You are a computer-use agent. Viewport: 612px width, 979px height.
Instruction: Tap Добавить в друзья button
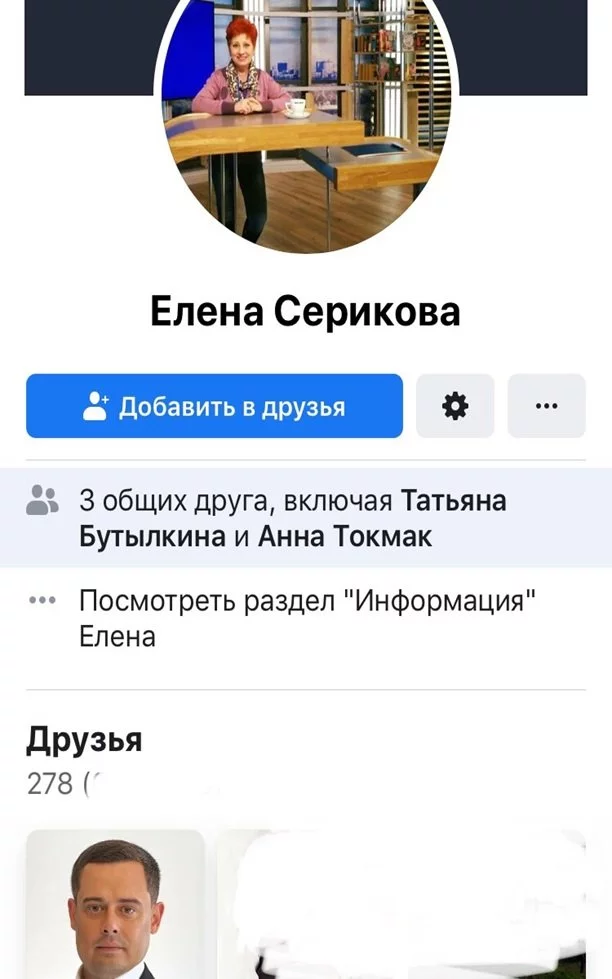click(214, 406)
